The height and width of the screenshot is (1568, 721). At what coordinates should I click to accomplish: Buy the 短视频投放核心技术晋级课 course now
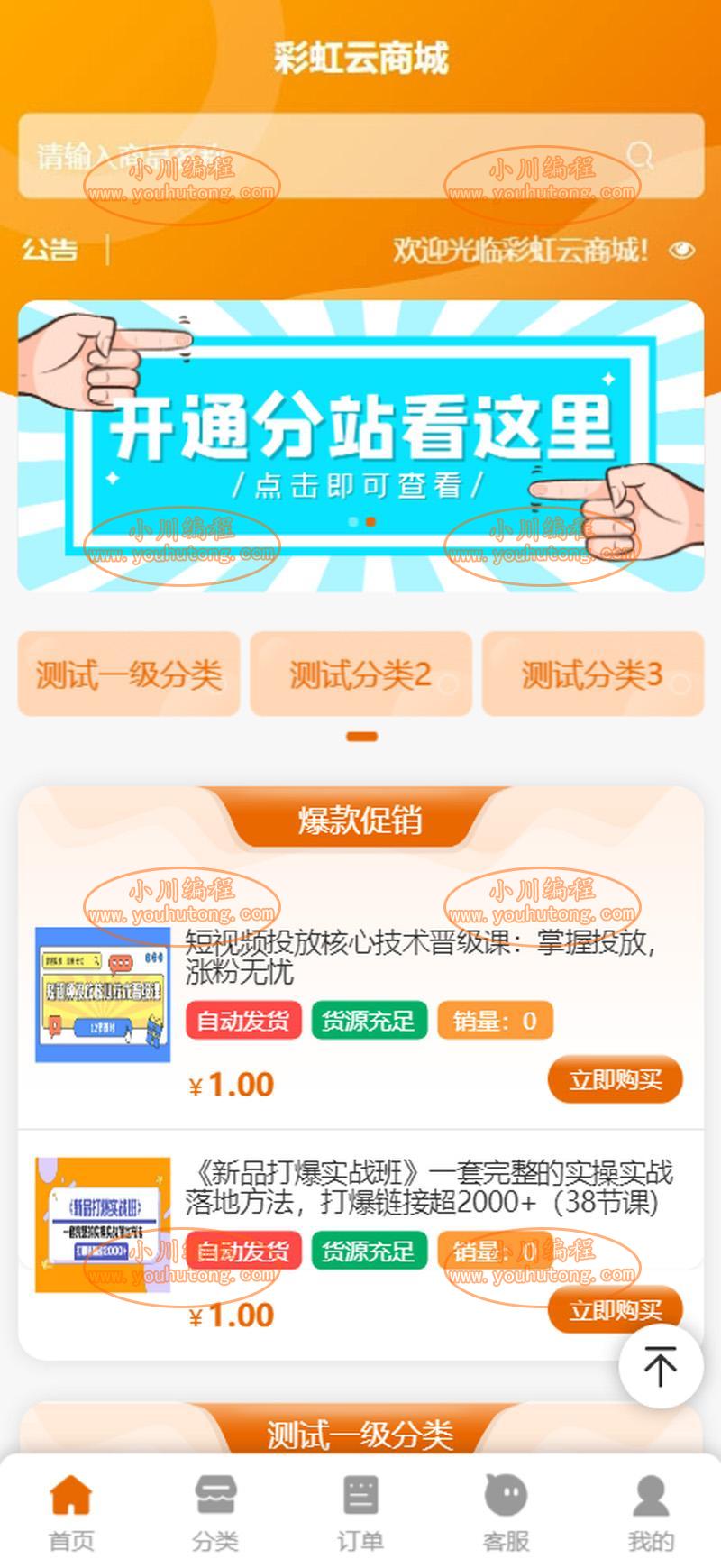(615, 1079)
